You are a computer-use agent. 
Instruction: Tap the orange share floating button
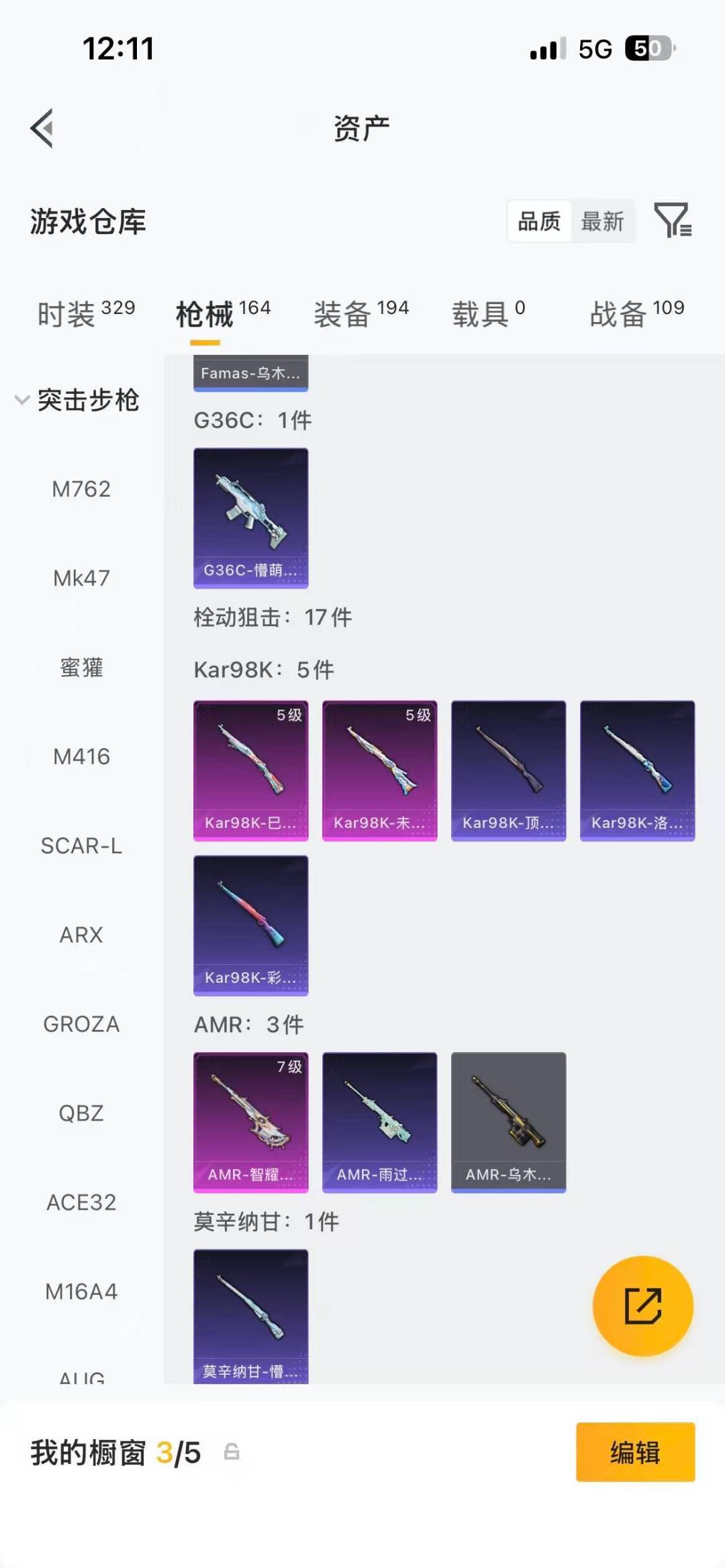pos(642,1304)
